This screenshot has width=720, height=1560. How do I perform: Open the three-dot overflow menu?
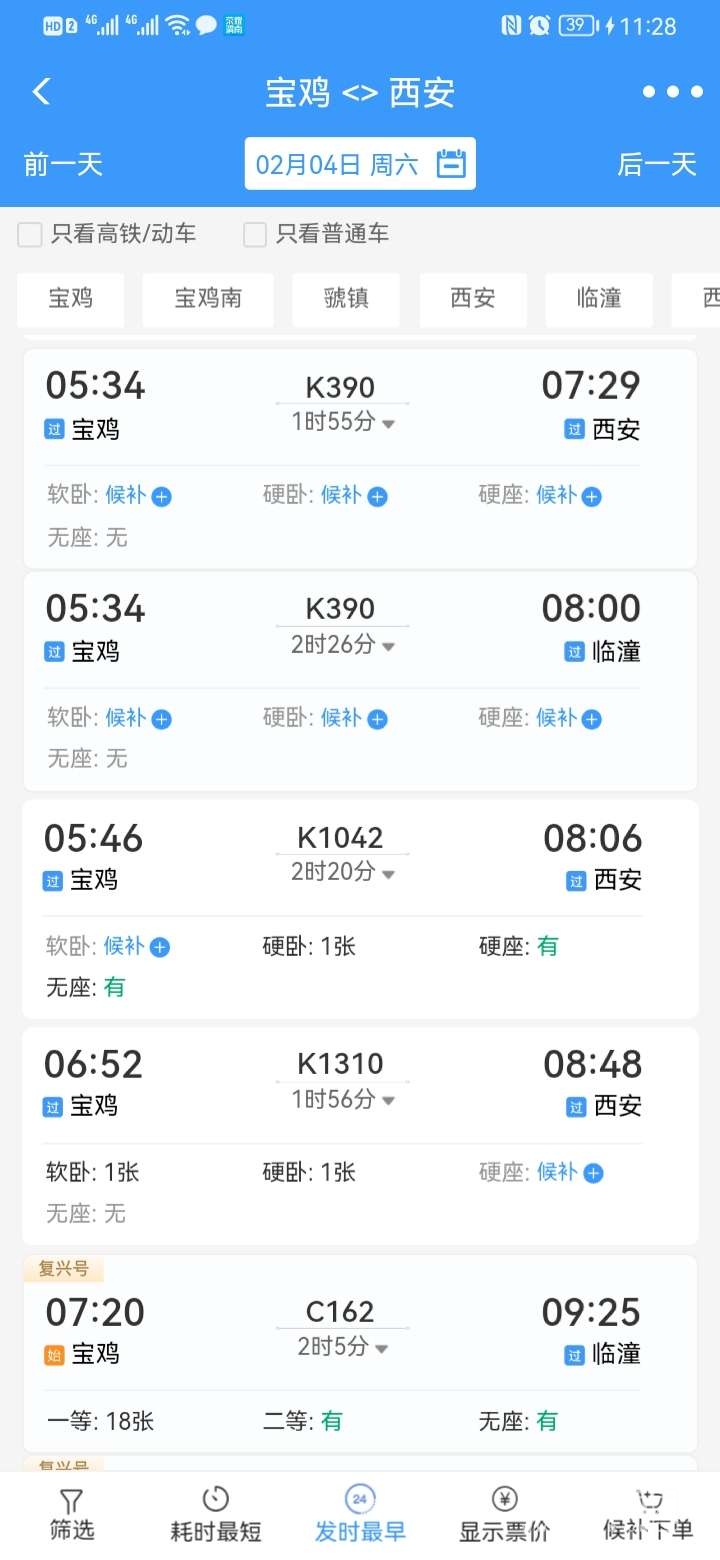click(673, 92)
